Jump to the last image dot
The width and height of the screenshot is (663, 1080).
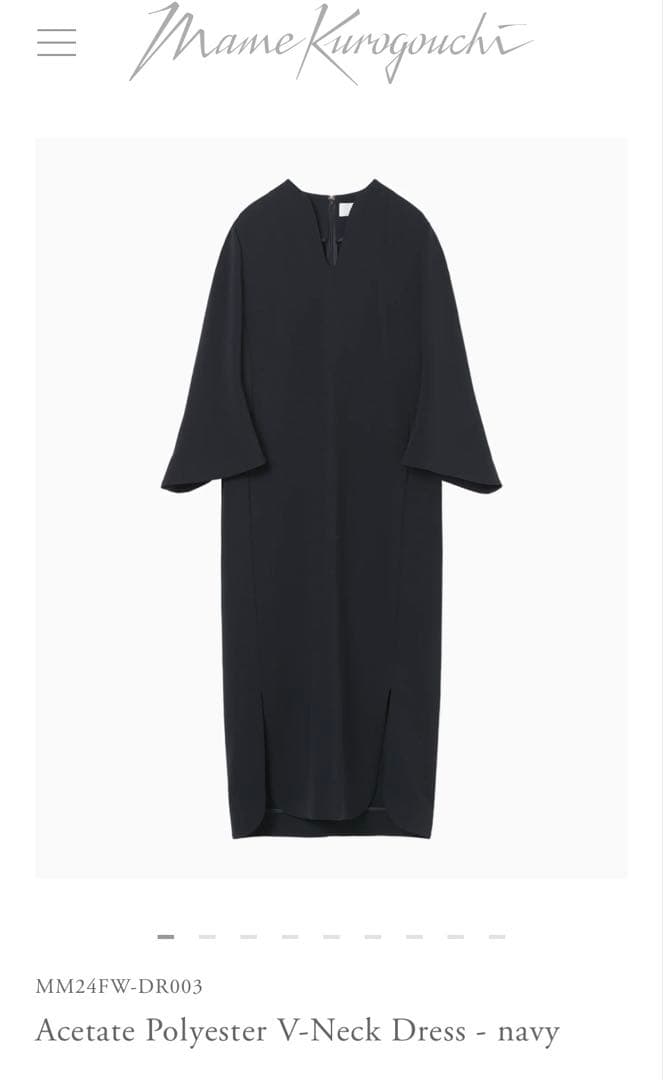[497, 937]
